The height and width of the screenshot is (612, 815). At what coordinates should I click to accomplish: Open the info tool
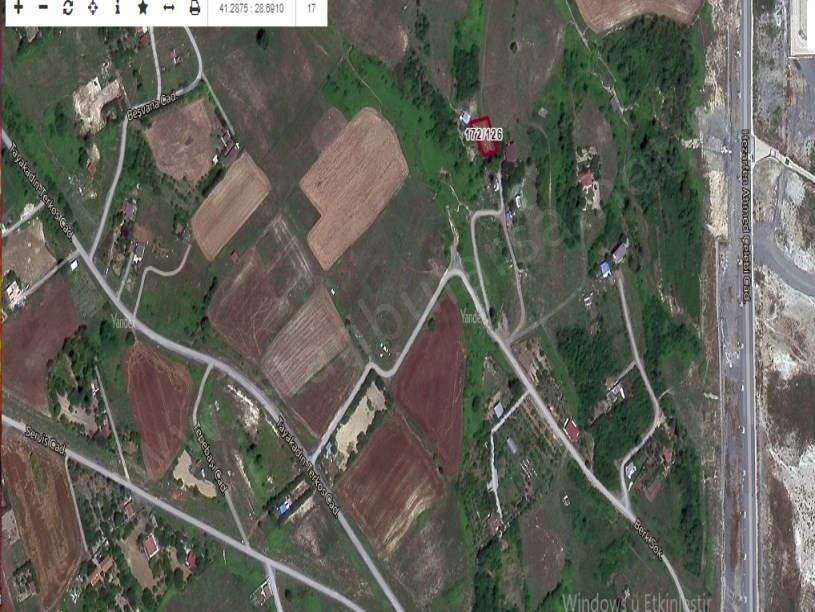(x=118, y=7)
